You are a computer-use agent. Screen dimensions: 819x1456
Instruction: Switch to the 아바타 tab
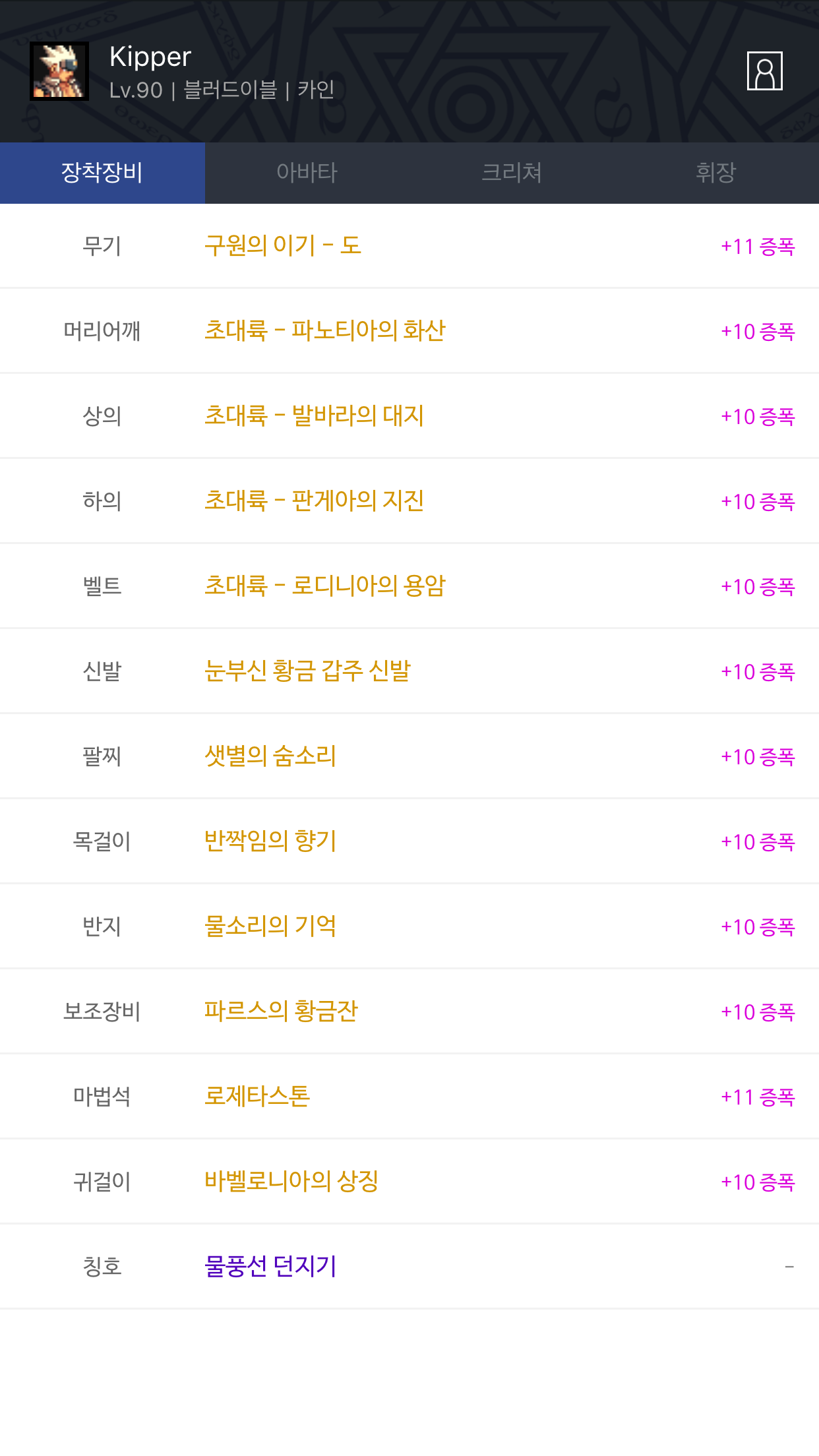(x=307, y=173)
